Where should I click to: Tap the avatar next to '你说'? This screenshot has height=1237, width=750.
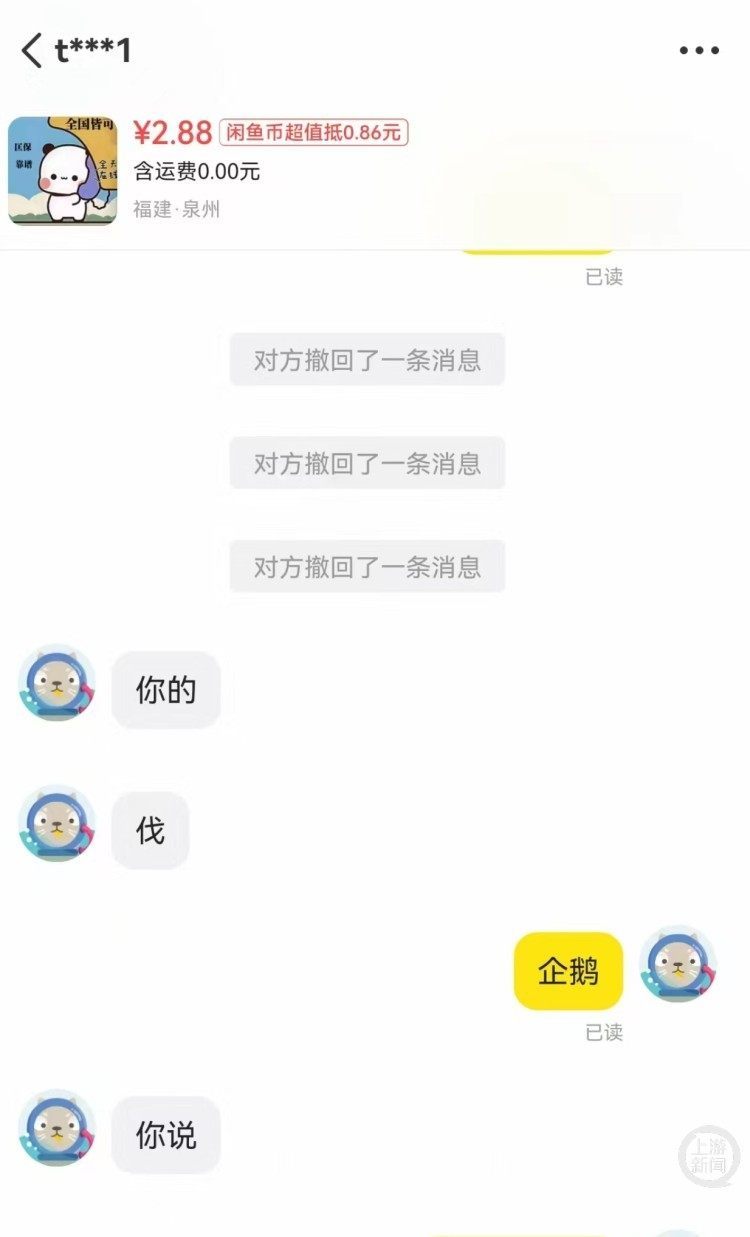point(57,1129)
